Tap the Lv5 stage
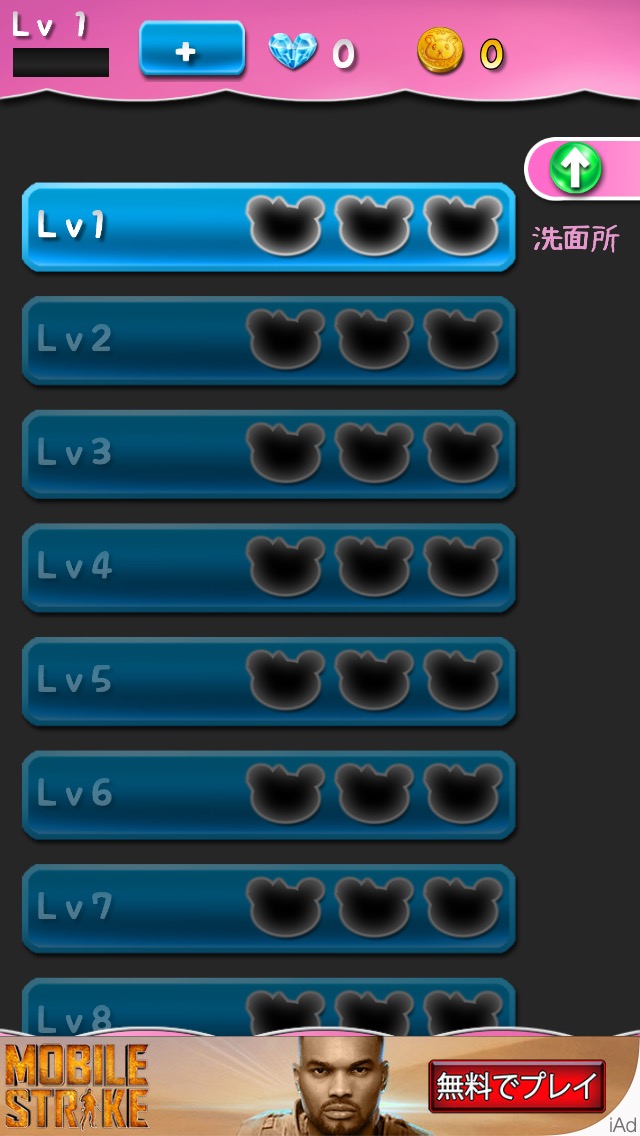The image size is (640, 1136). [x=268, y=680]
